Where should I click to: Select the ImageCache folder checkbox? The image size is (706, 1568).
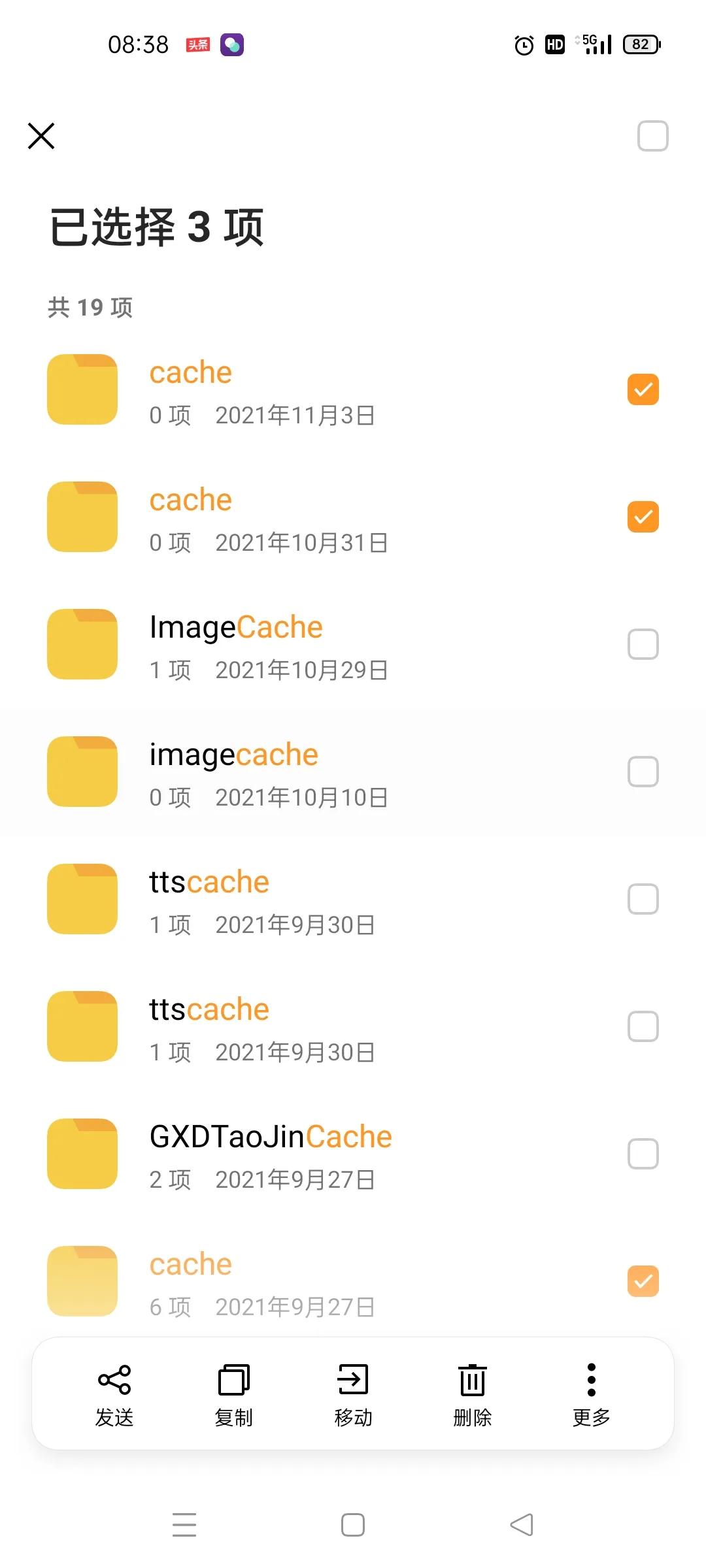(643, 644)
